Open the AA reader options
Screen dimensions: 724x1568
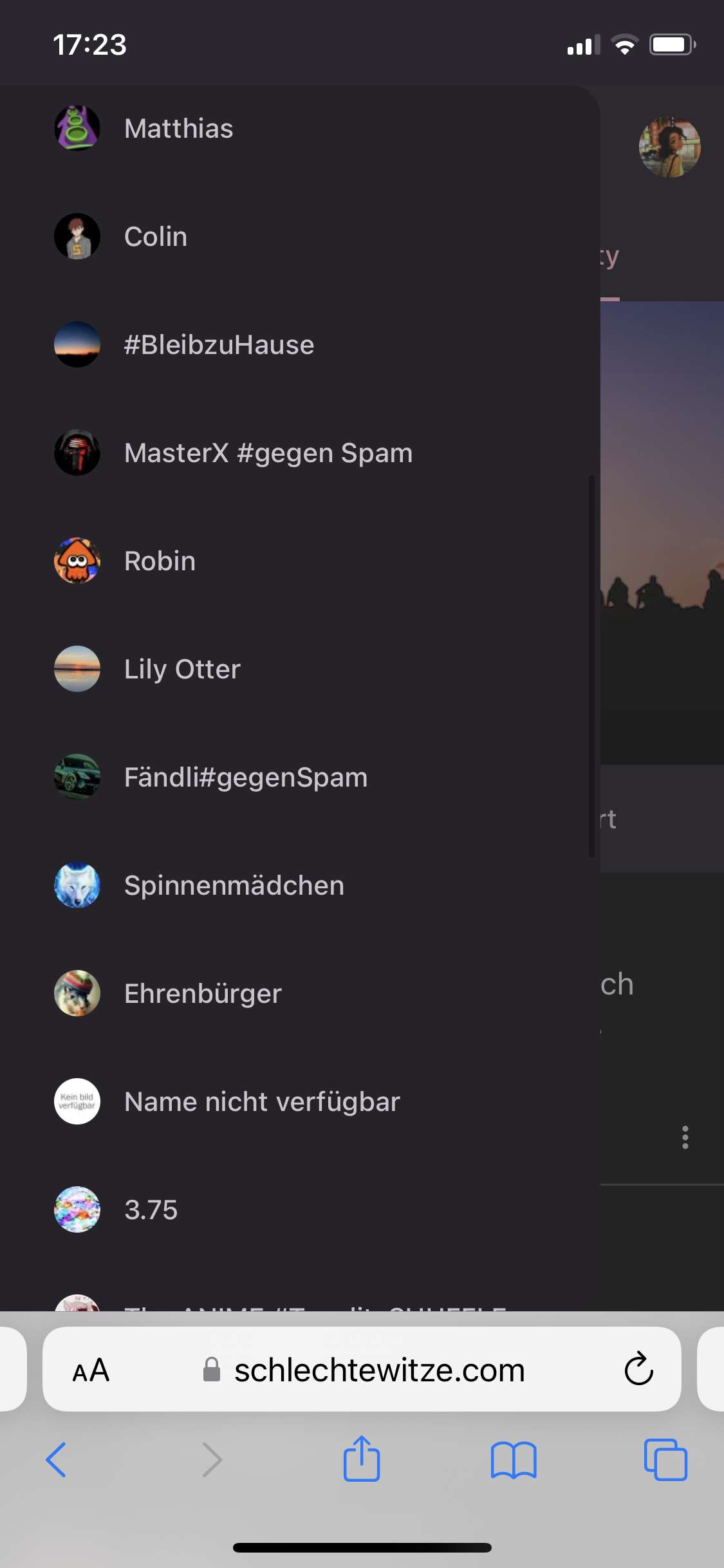tap(91, 1370)
